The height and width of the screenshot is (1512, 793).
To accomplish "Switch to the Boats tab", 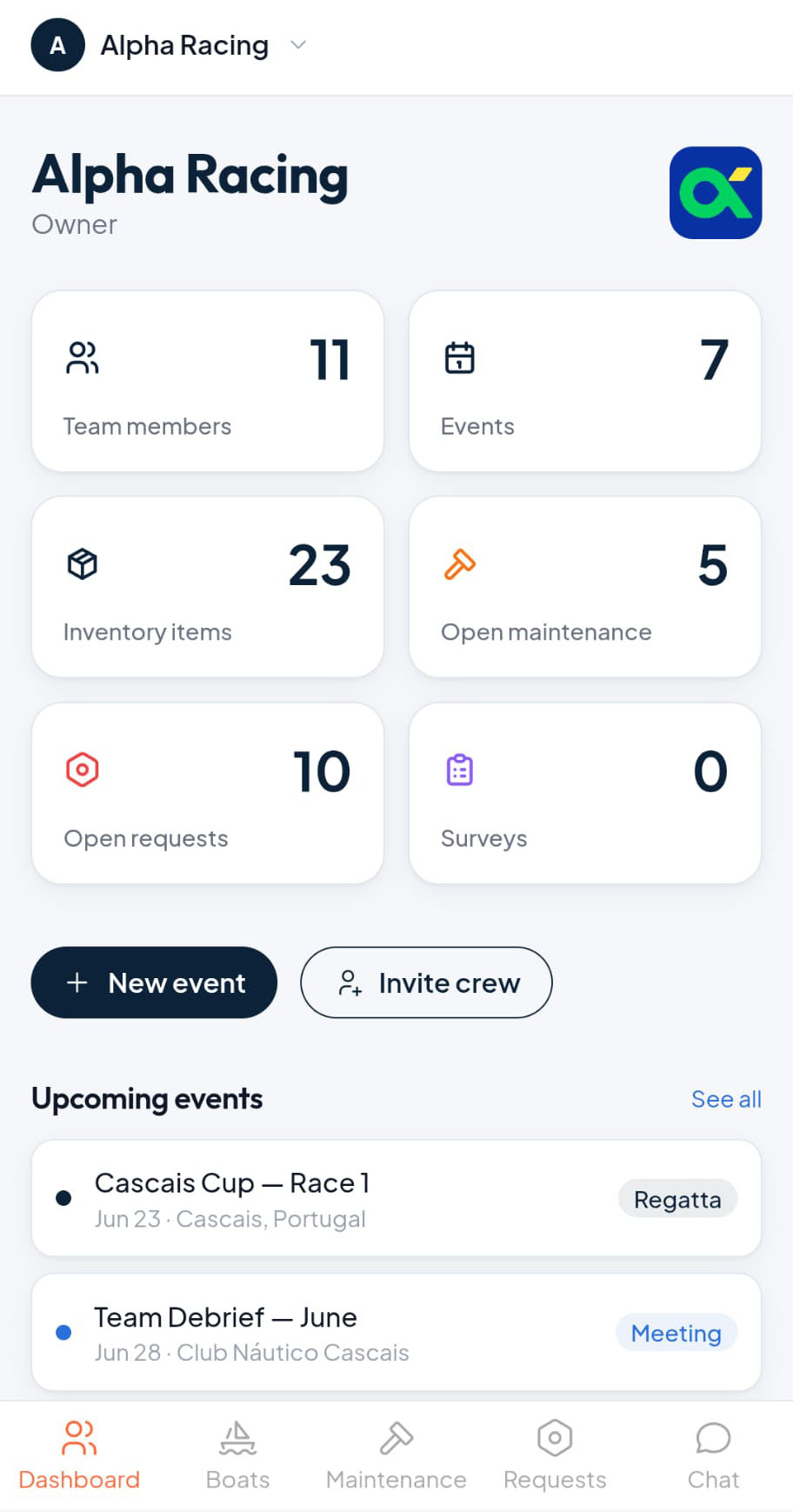I will pyautogui.click(x=237, y=1455).
